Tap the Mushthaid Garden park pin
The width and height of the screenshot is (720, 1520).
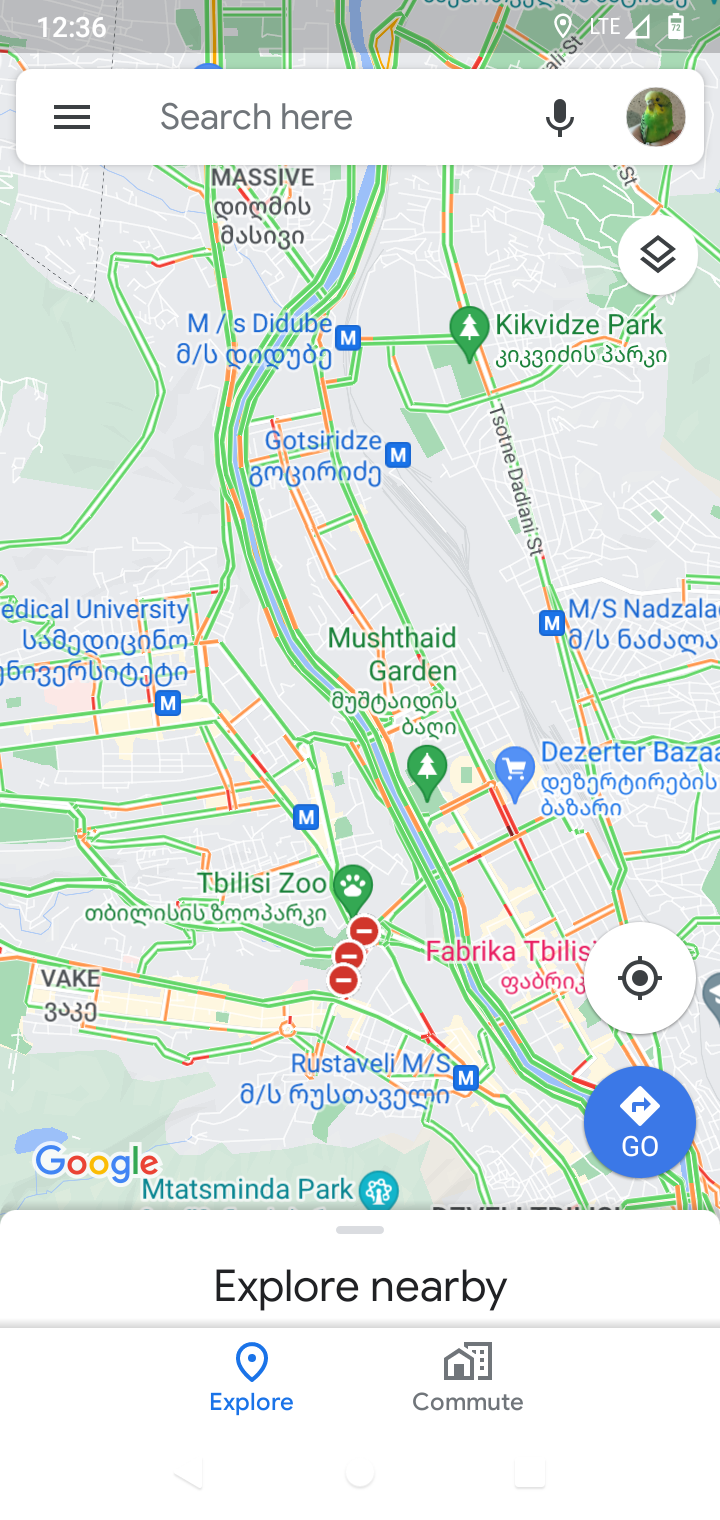click(x=428, y=769)
